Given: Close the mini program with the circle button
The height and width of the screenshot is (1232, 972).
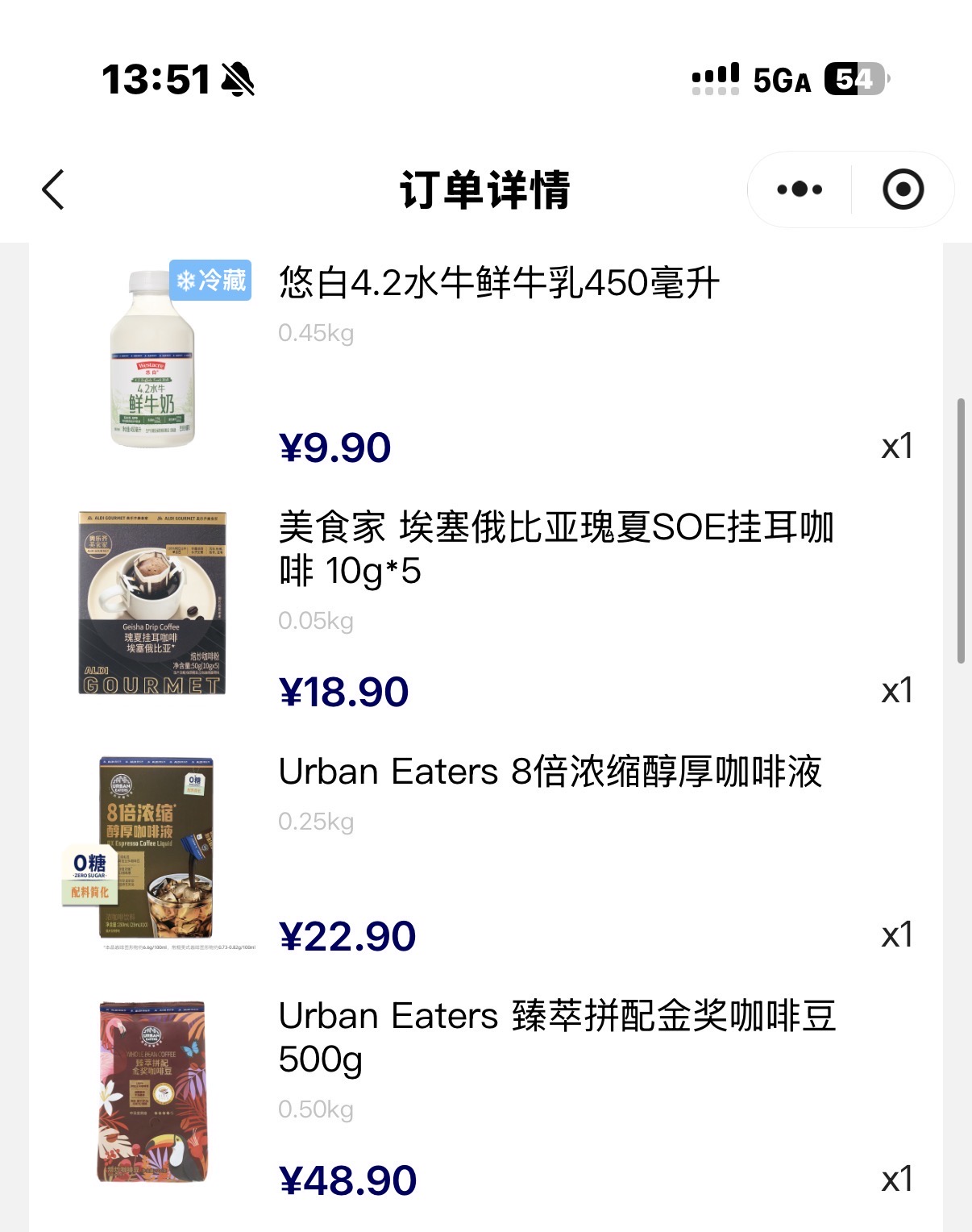Looking at the screenshot, I should coord(903,190).
